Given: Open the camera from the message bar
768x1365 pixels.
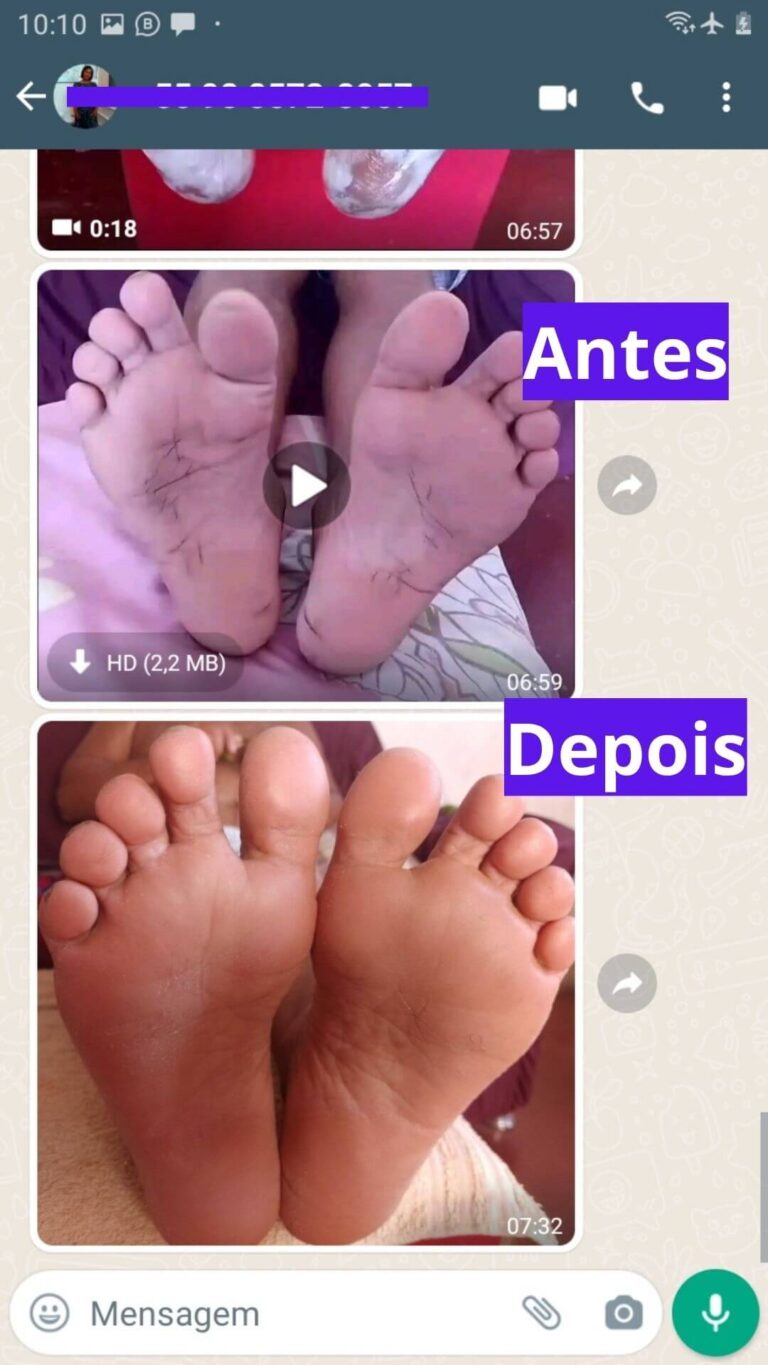Looking at the screenshot, I should click(x=623, y=1313).
